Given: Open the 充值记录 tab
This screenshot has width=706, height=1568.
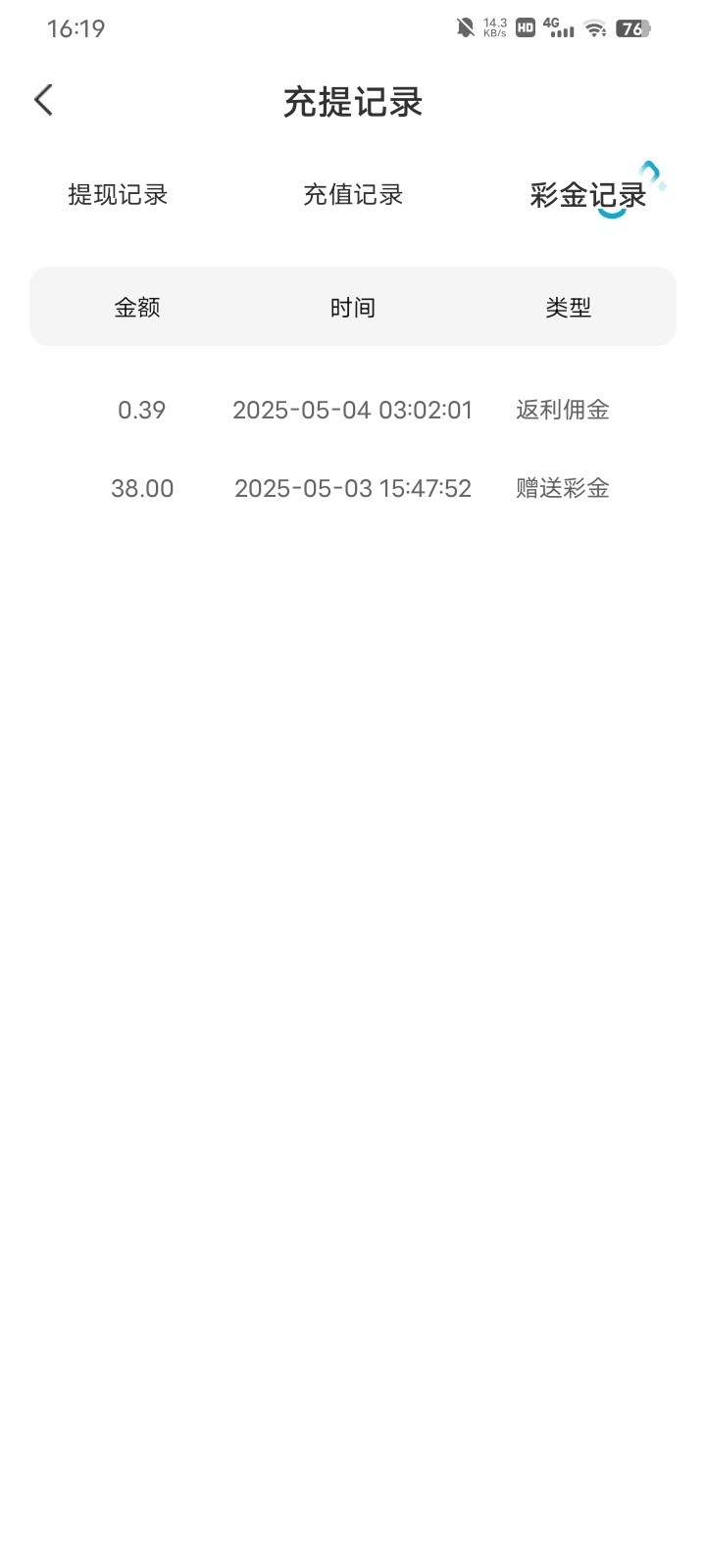Looking at the screenshot, I should [353, 194].
